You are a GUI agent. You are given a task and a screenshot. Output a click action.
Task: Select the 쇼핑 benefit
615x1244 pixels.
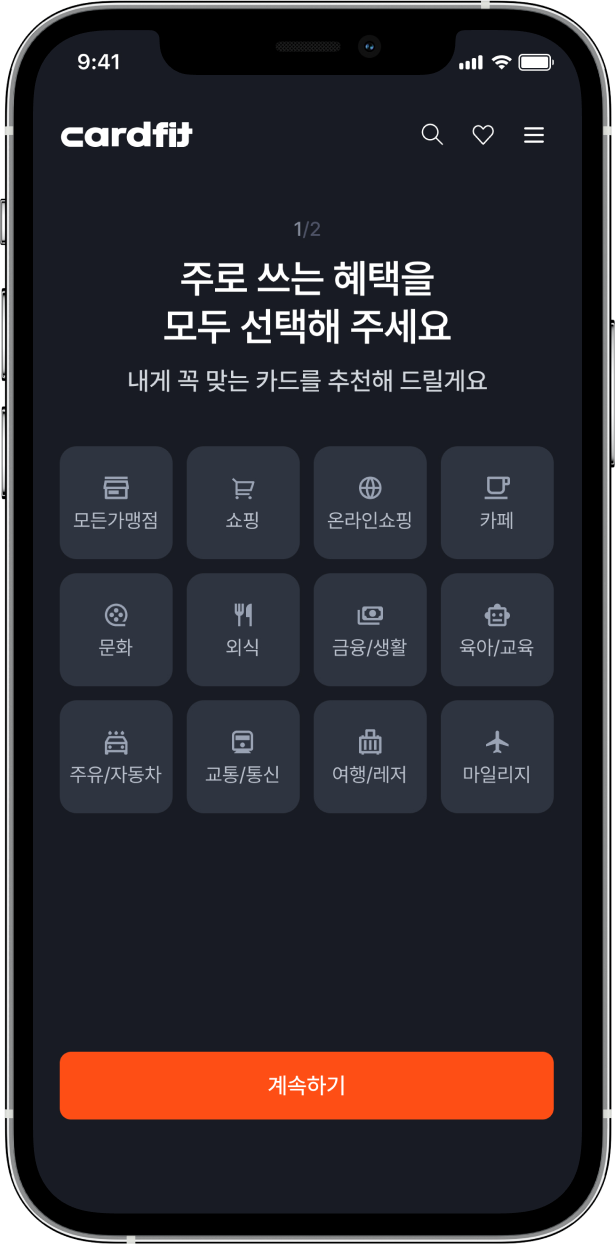[x=243, y=502]
